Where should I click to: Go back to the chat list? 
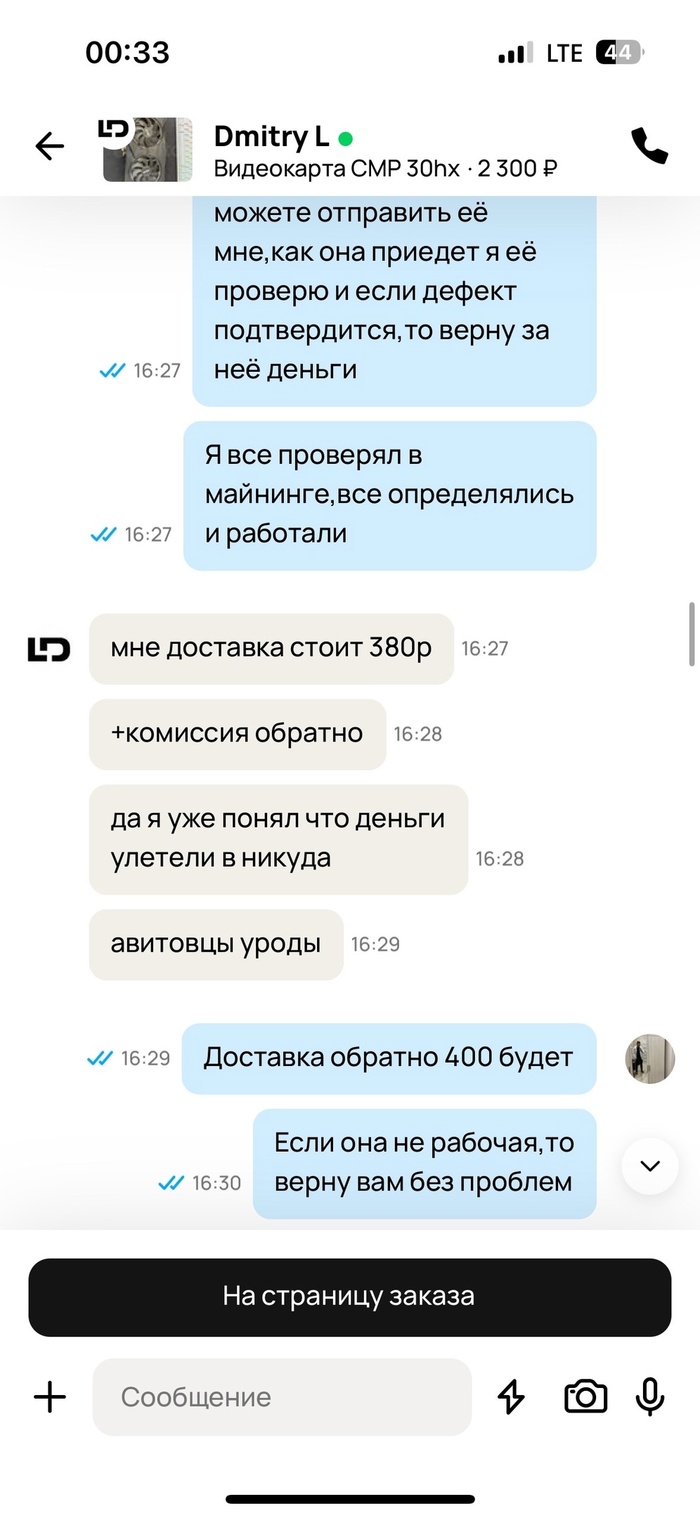point(49,147)
